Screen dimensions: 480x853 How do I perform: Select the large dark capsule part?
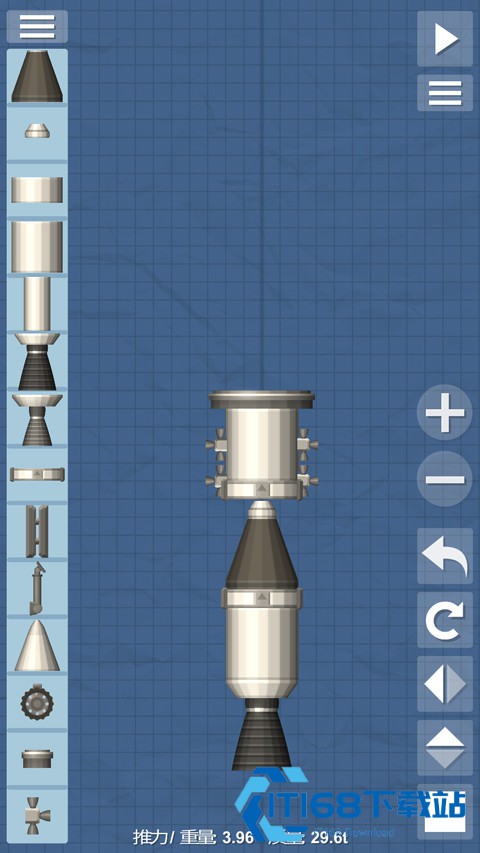coord(37,77)
